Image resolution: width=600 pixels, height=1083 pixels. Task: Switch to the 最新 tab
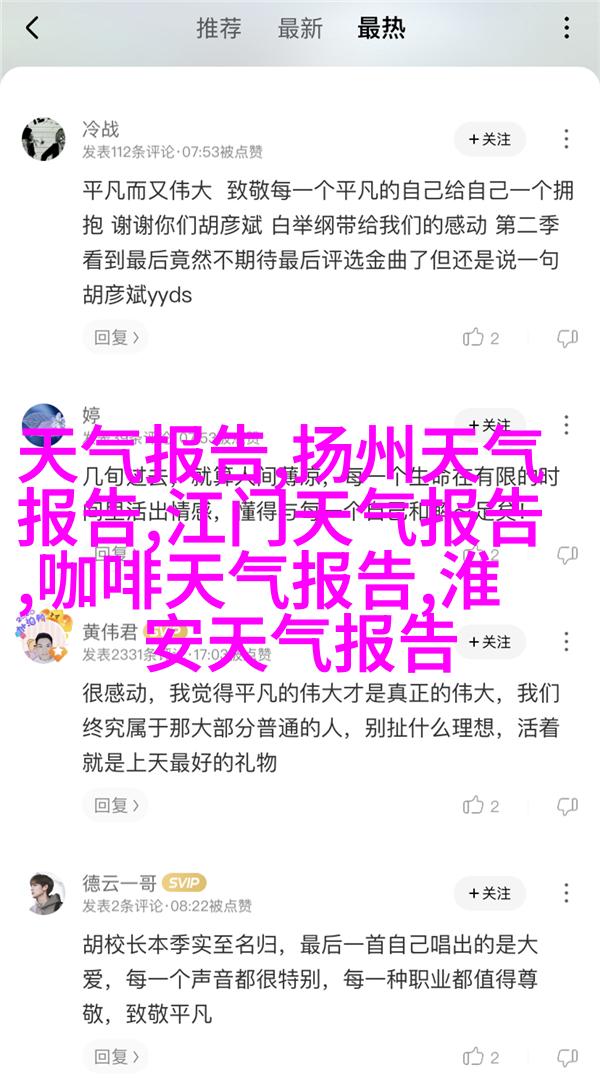click(x=300, y=28)
